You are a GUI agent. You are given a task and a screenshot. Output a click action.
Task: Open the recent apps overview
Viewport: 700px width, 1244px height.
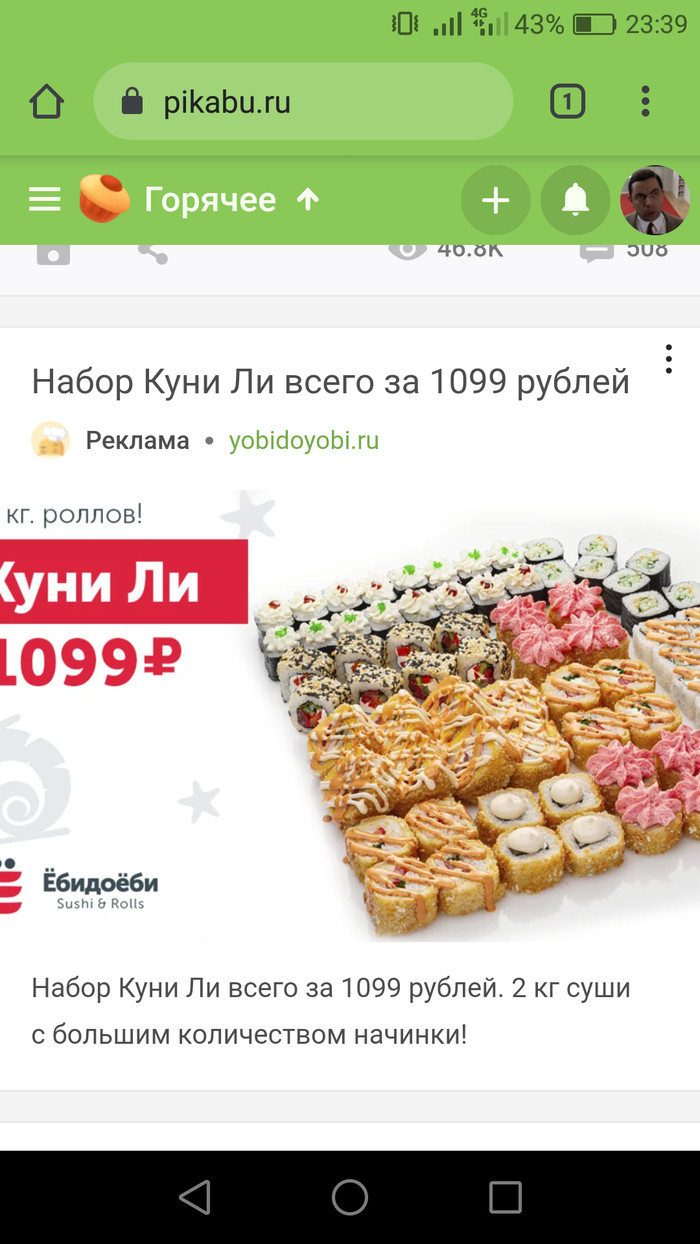[x=505, y=1197]
